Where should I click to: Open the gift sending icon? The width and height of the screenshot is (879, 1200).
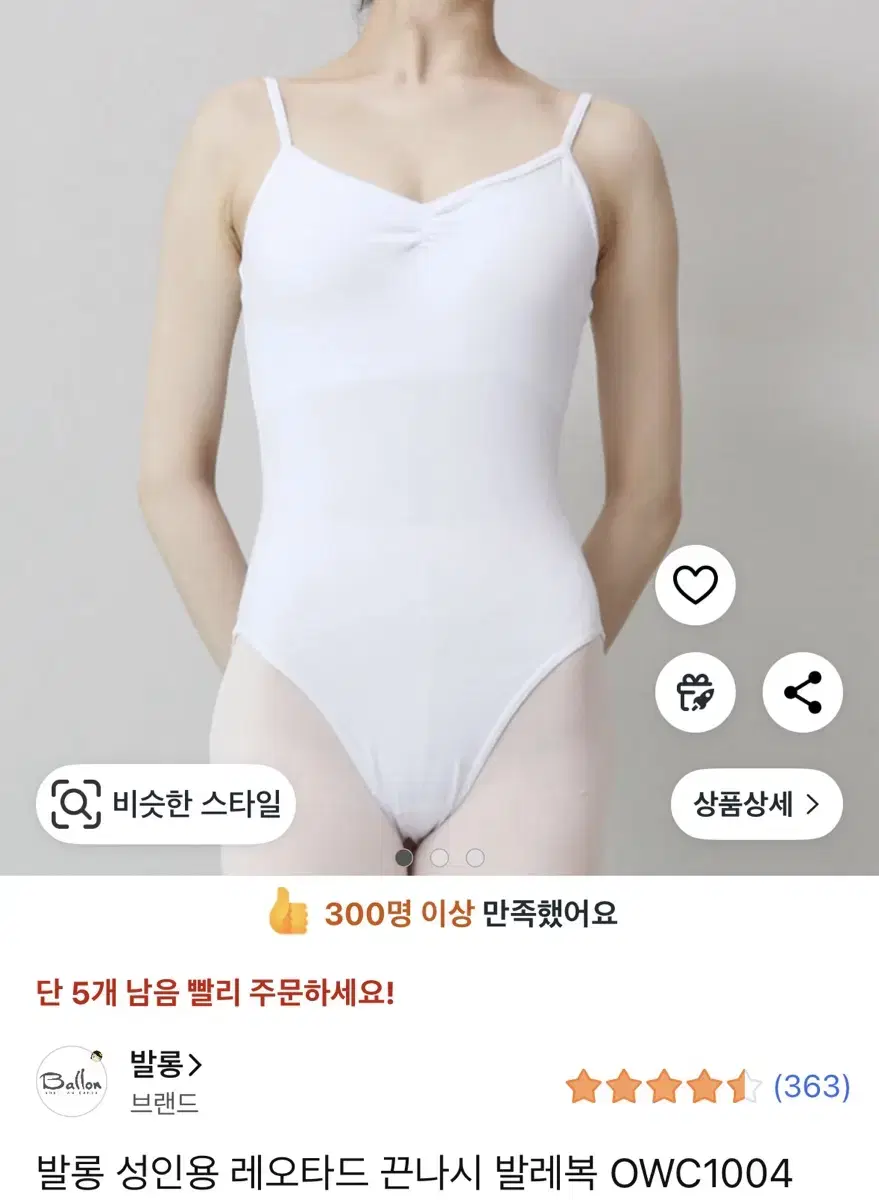point(697,692)
